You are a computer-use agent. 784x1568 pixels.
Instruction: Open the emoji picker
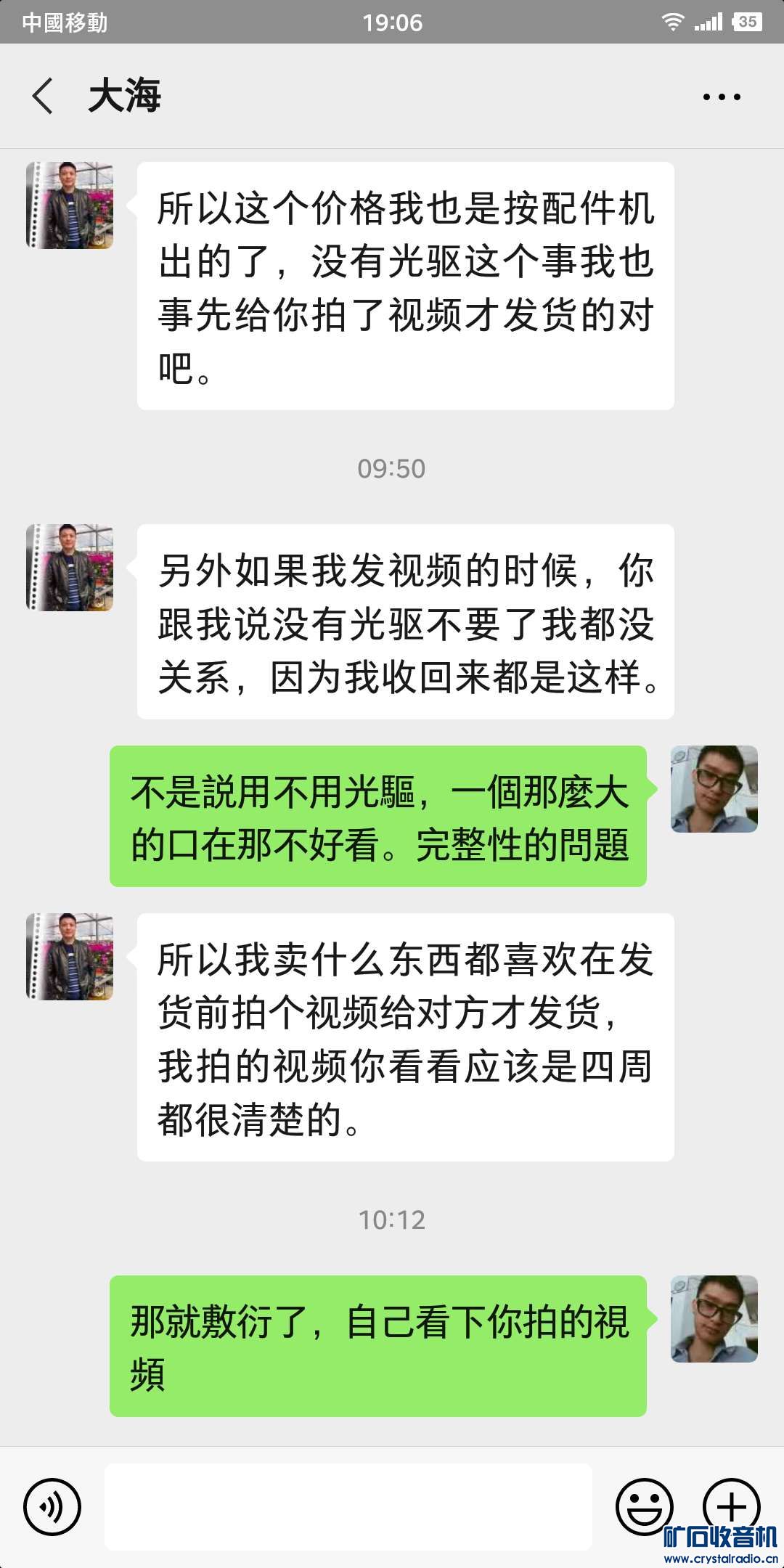point(644,1507)
